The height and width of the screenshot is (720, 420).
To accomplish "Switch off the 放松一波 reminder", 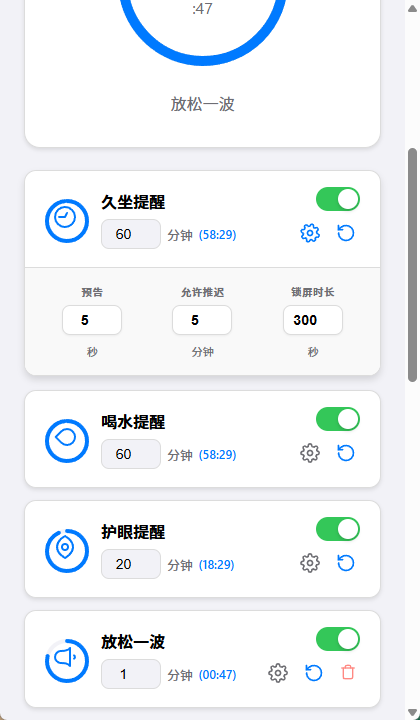I will 338,639.
